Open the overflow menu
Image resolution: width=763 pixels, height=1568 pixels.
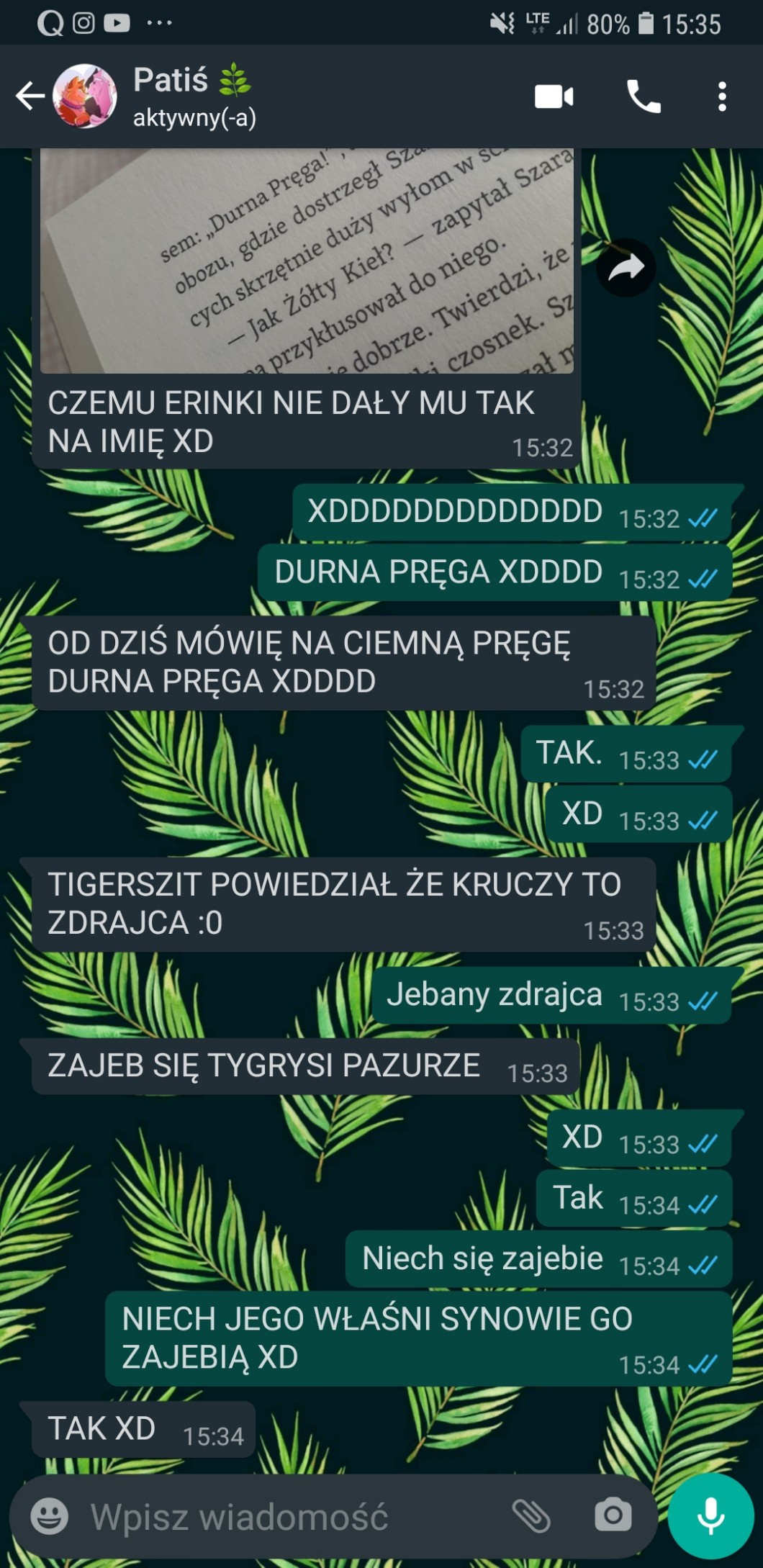722,96
